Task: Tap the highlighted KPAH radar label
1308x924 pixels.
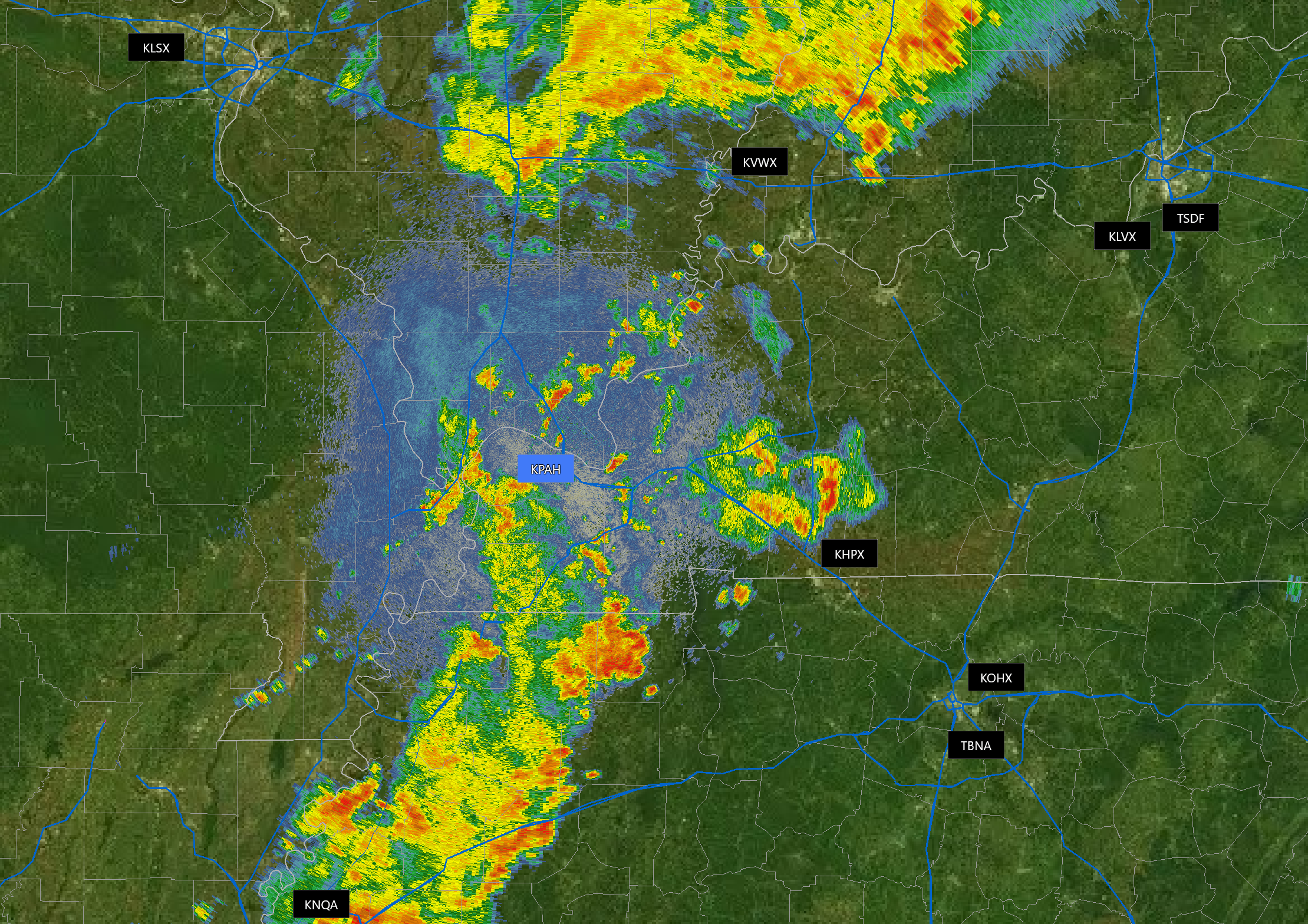Action: (x=545, y=469)
